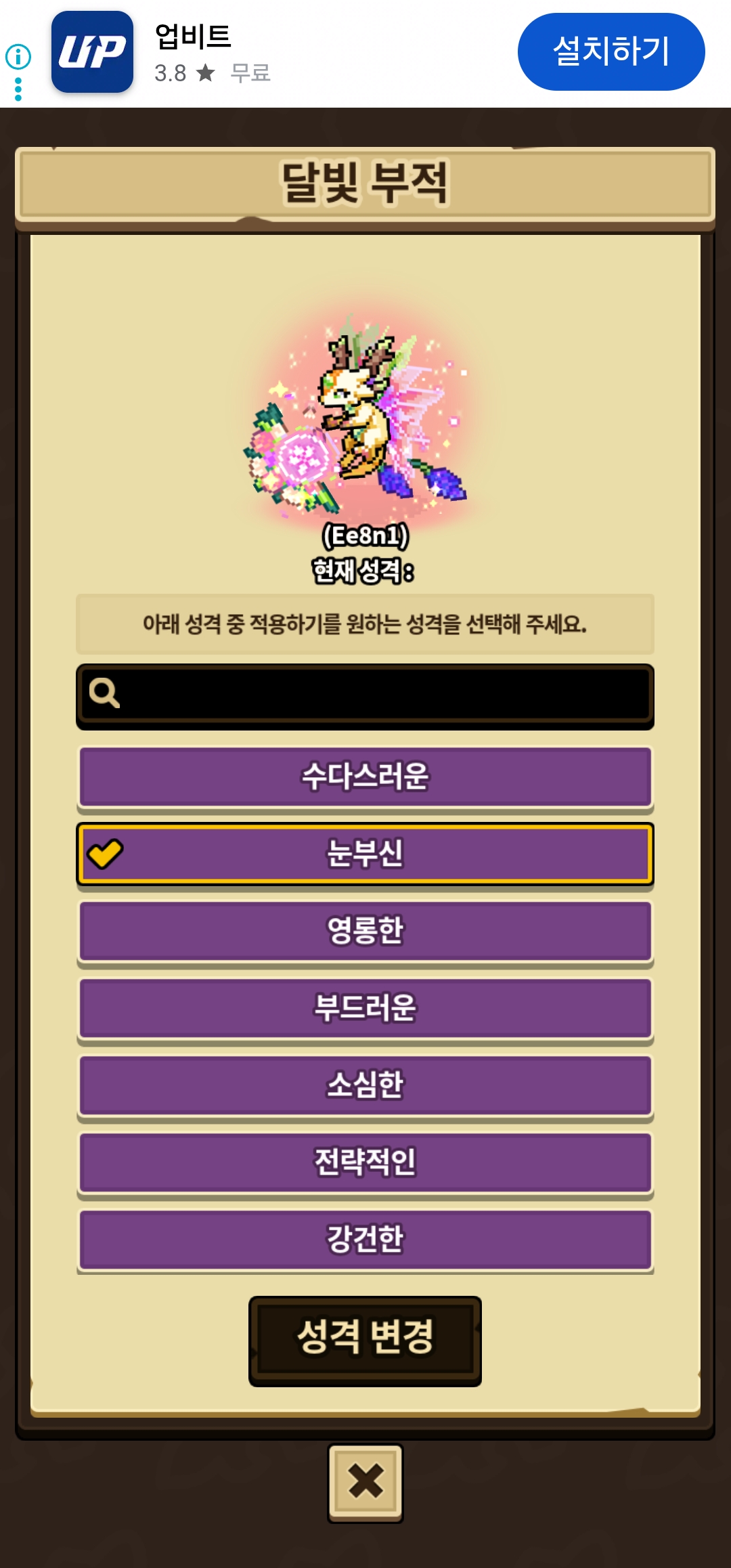Viewport: 731px width, 1568px height.
Task: Select the 수다스러운 personality
Action: [x=365, y=777]
